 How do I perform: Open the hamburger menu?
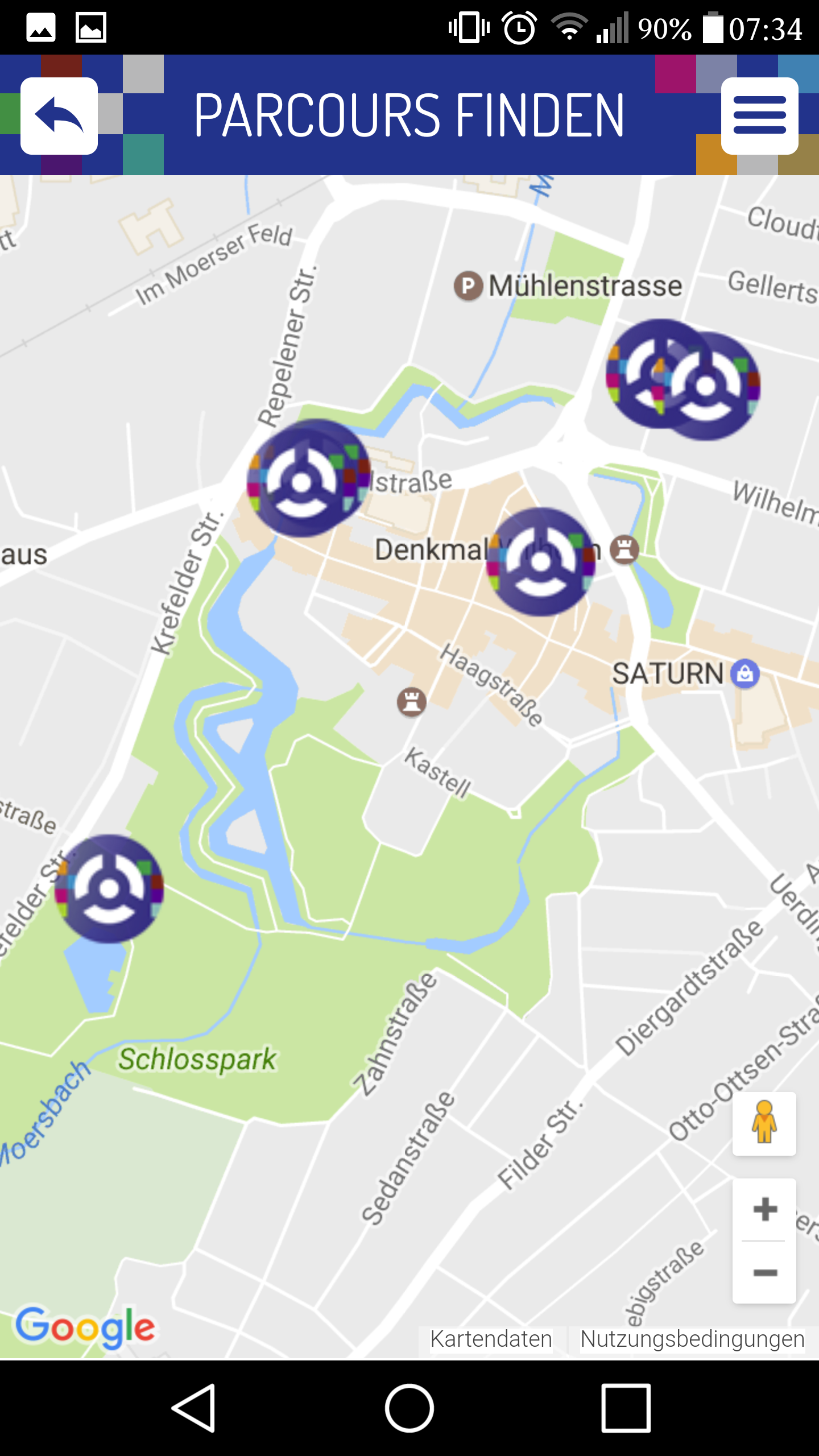(x=759, y=116)
